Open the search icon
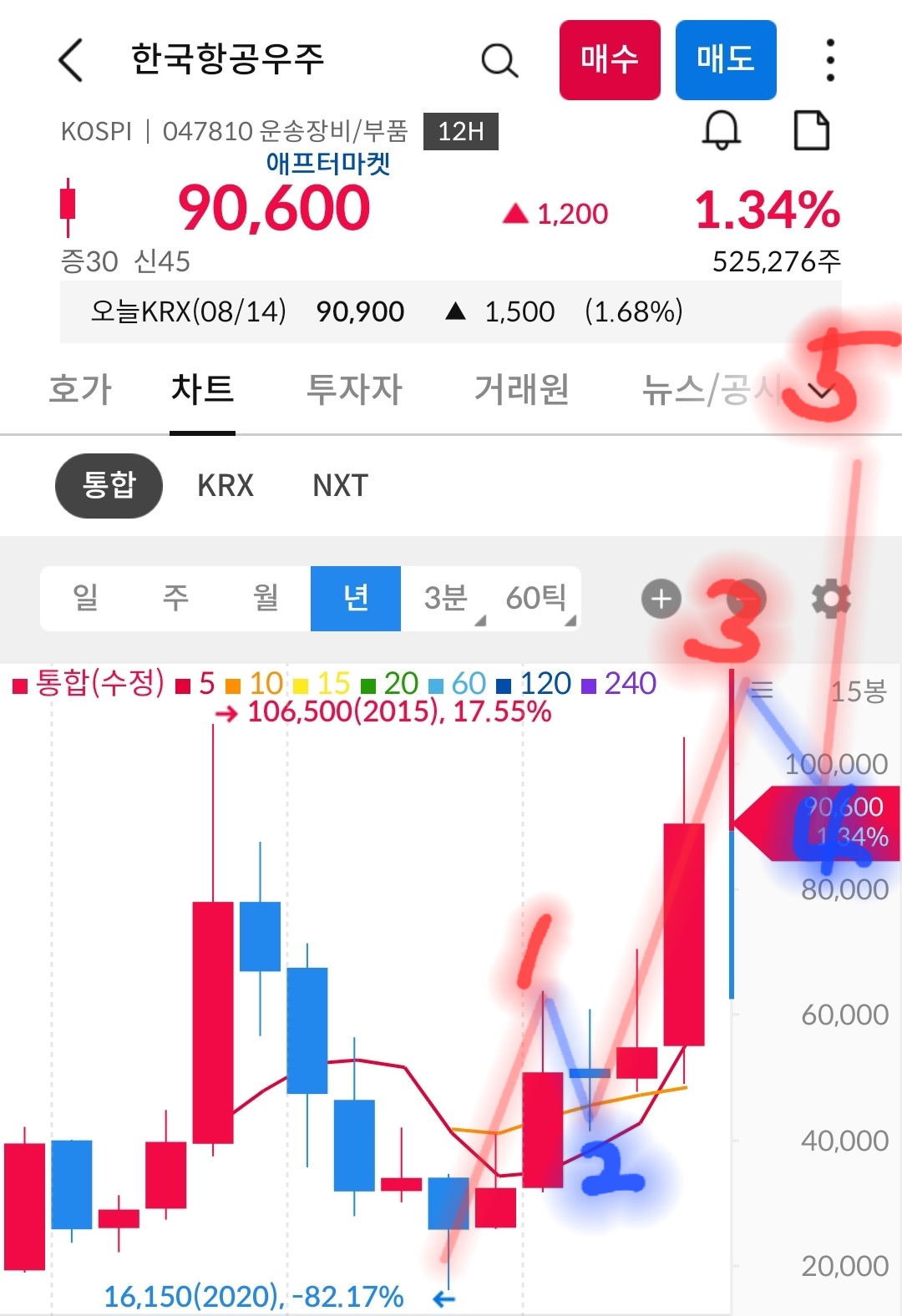The image size is (902, 1316). (x=499, y=60)
